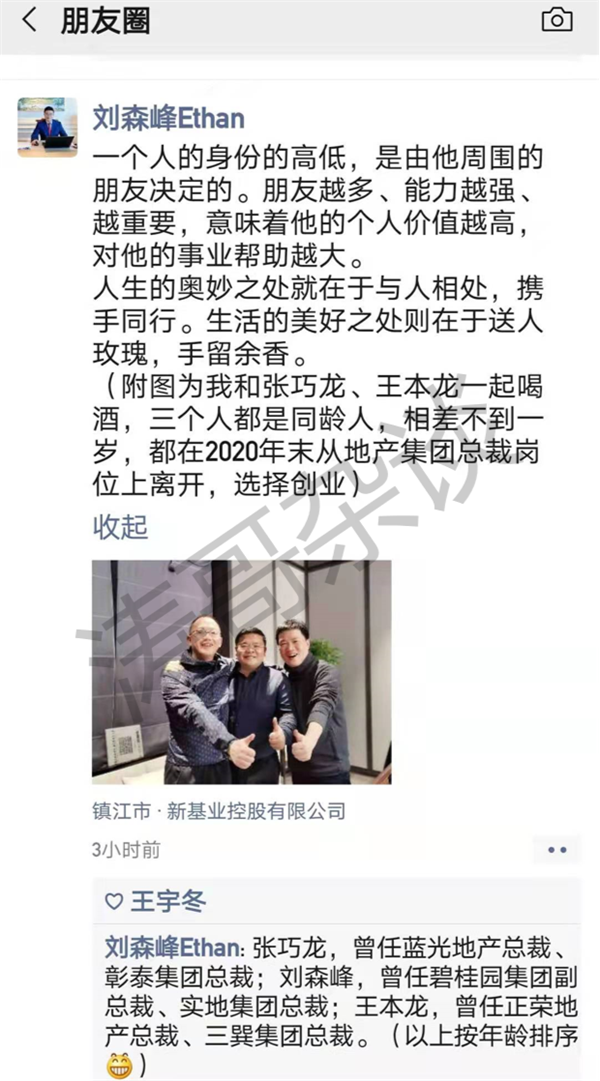This screenshot has height=1081, width=600.
Task: Open the camera to post a Moment
Action: (557, 20)
